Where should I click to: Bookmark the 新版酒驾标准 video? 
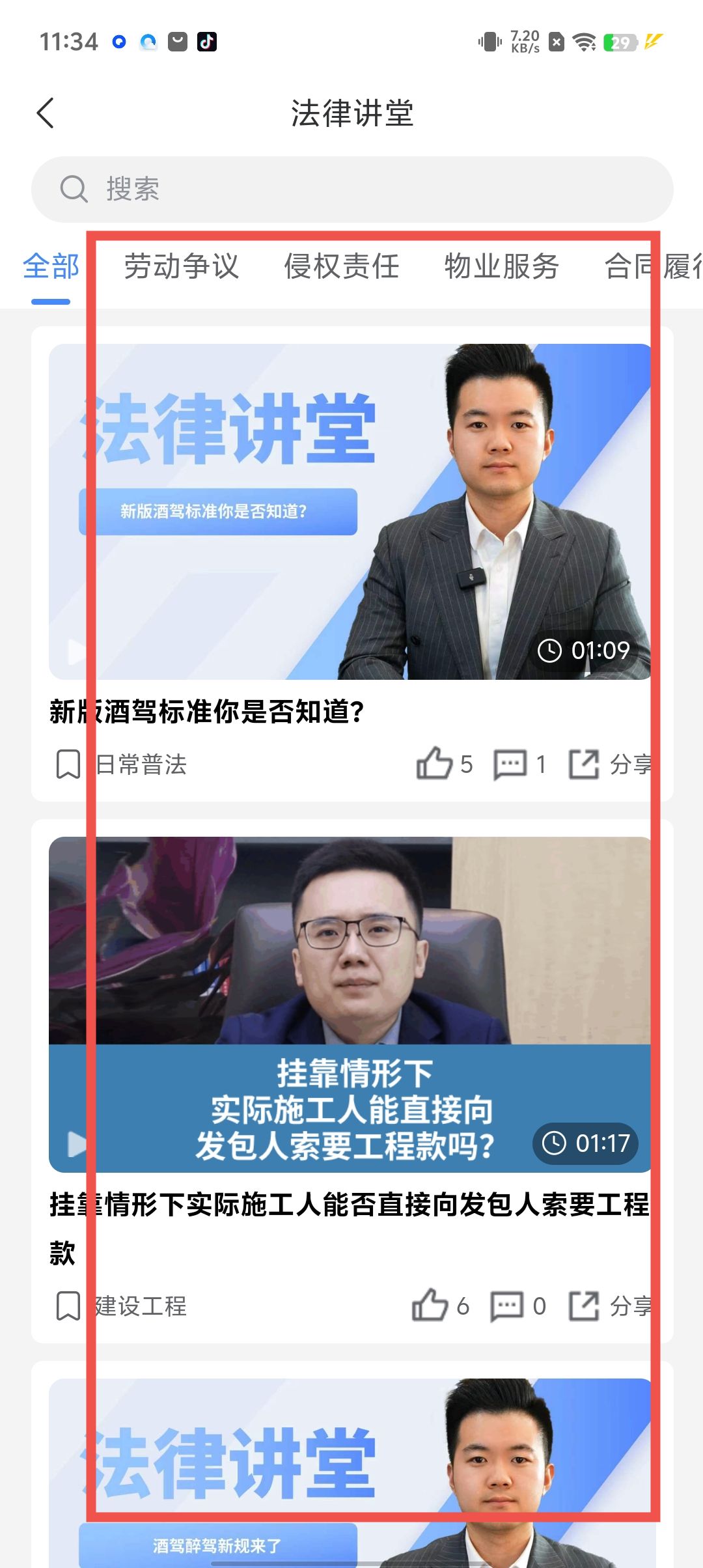pos(68,764)
